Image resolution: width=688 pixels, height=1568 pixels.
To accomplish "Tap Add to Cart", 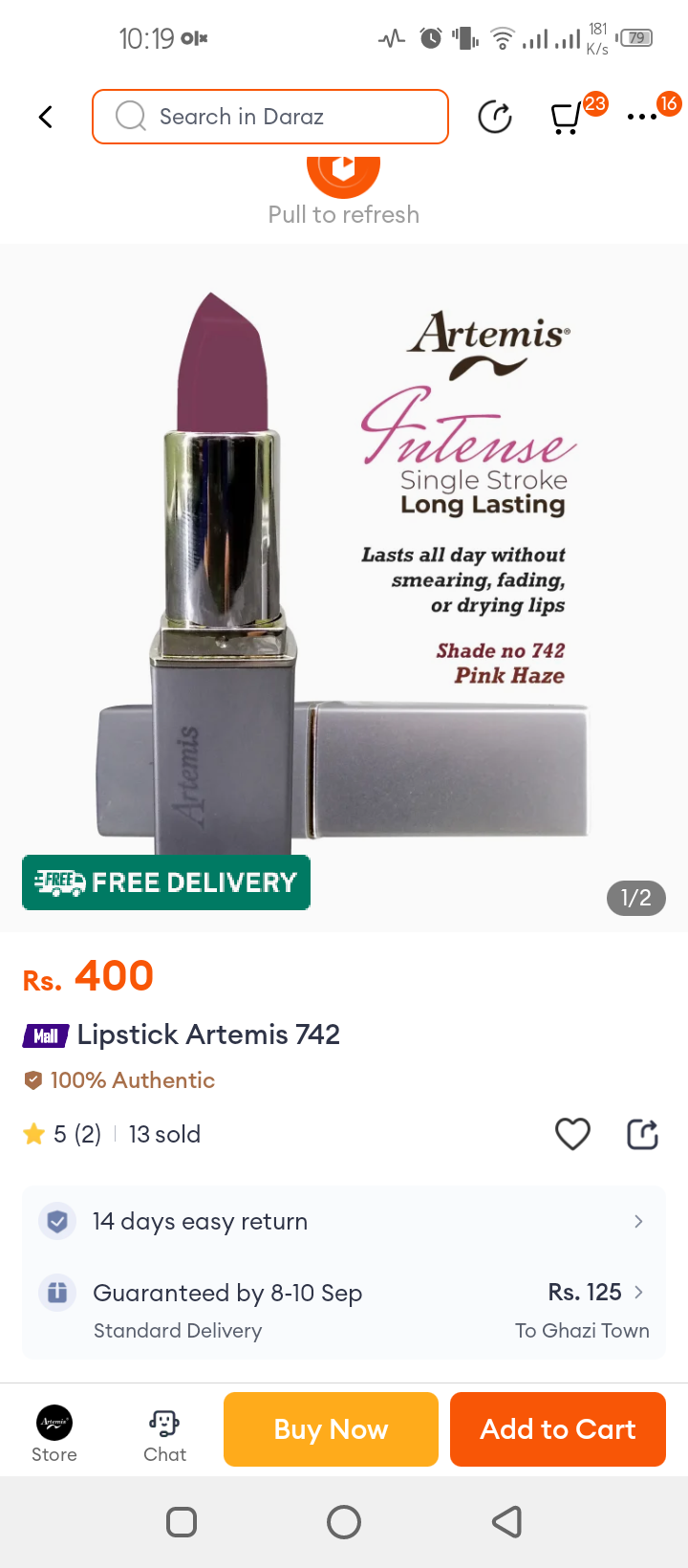I will (557, 1429).
